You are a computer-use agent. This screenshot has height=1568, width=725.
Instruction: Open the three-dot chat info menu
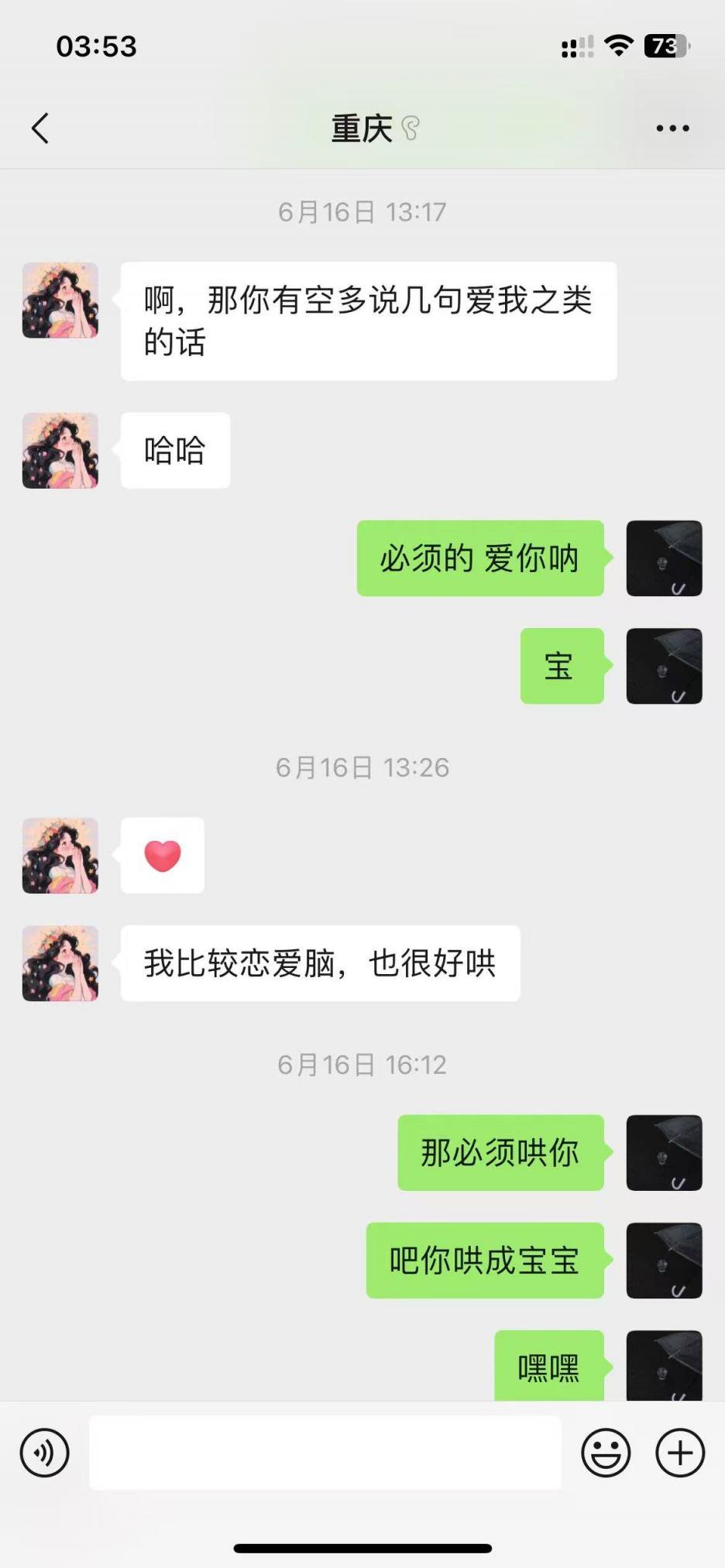(672, 129)
